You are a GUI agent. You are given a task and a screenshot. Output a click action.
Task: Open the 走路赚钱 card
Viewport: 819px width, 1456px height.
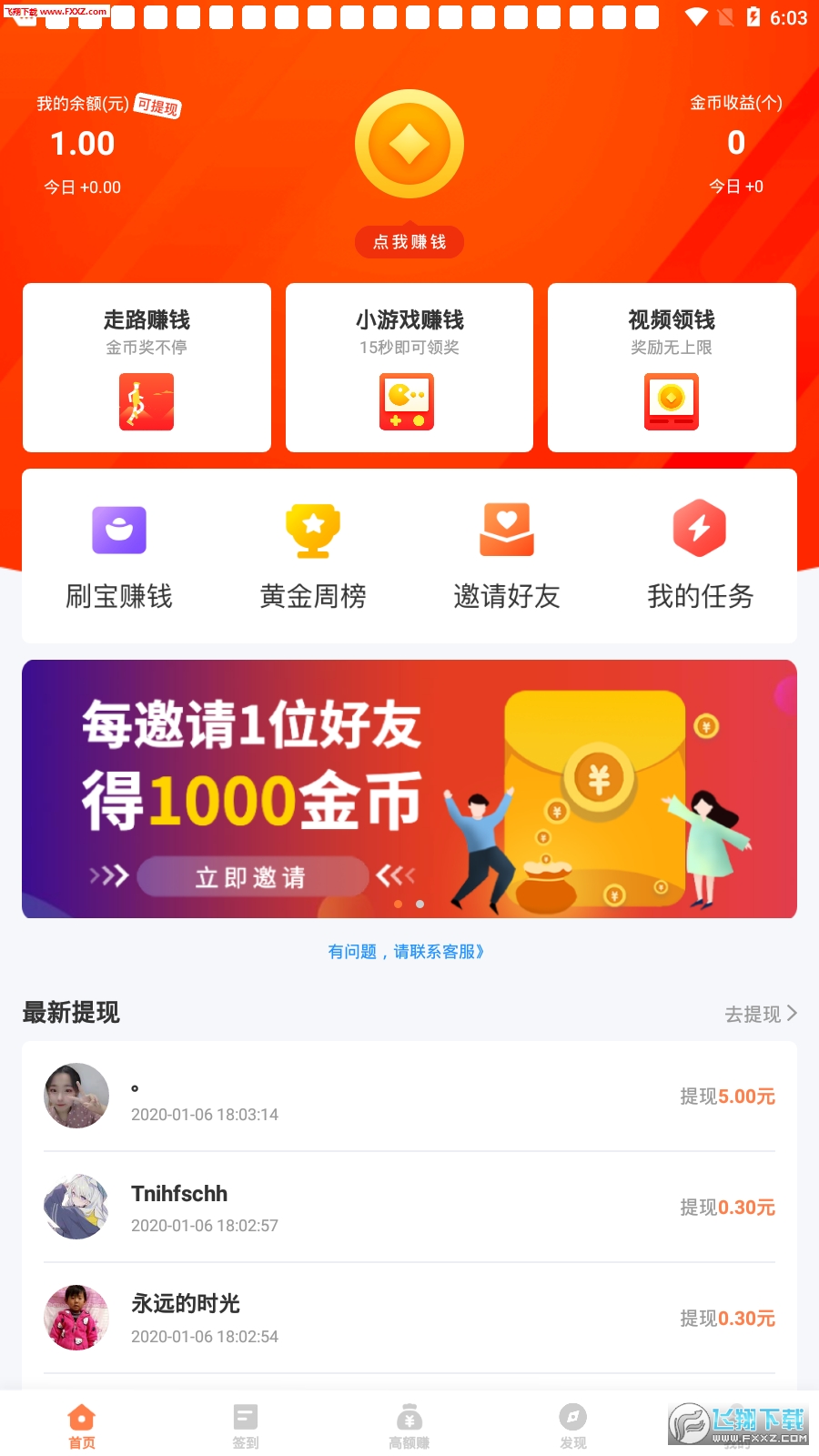[147, 368]
